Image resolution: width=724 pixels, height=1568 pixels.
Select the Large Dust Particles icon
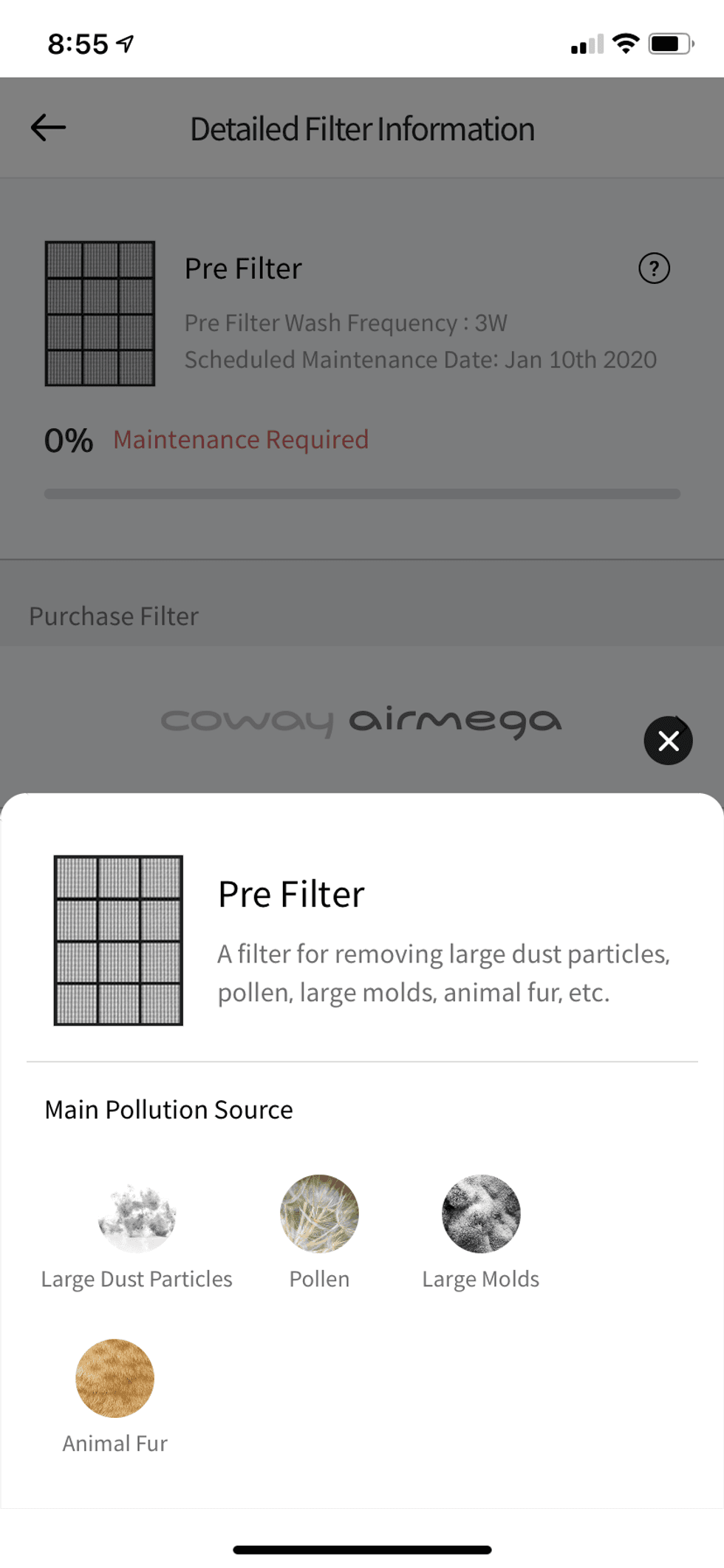(137, 1212)
